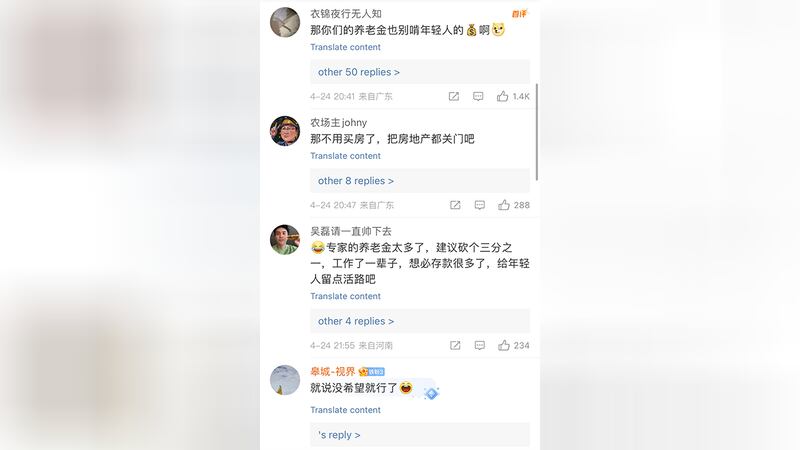Translate the comment by 农场主johny
Image resolution: width=800 pixels, height=450 pixels.
coord(345,156)
